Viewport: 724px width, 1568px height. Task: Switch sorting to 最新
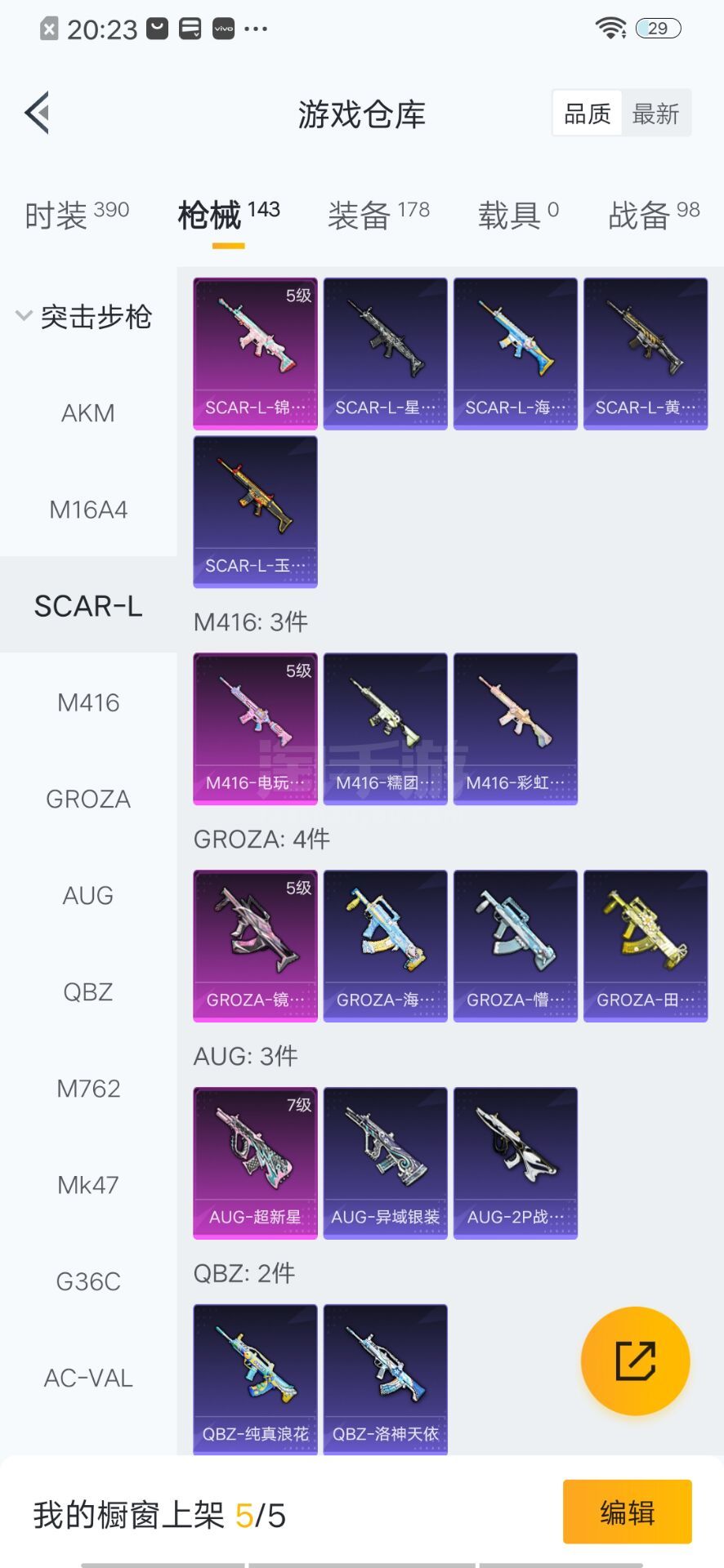click(655, 114)
